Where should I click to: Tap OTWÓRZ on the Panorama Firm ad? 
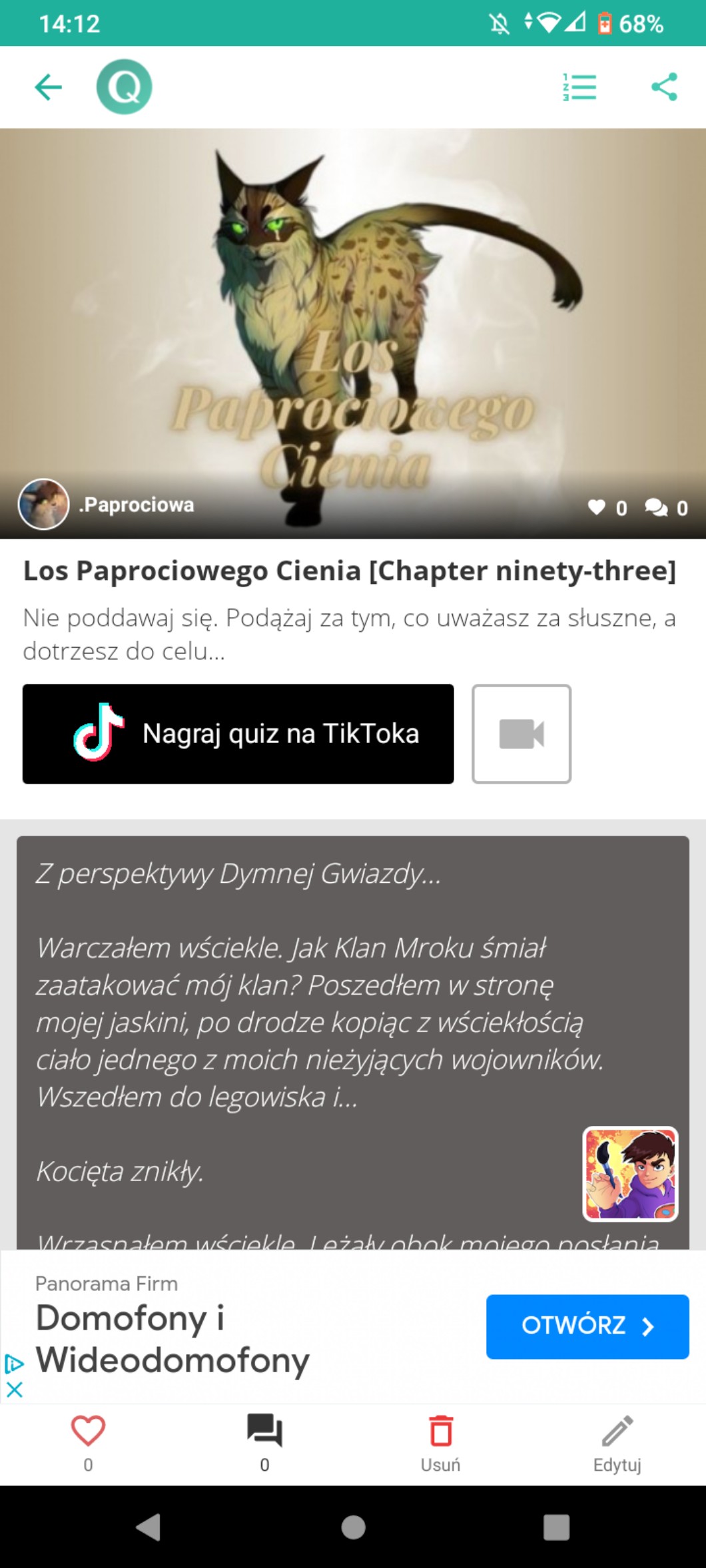coord(587,1326)
